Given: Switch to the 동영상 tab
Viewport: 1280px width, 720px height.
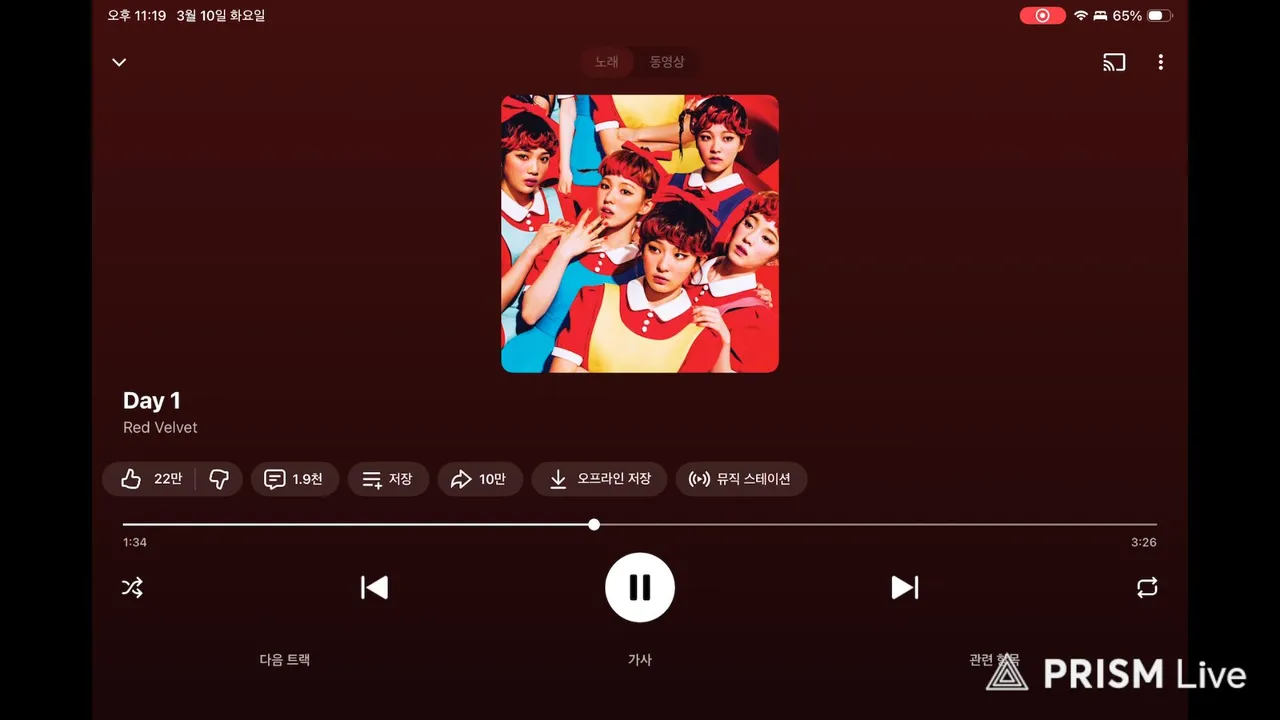Looking at the screenshot, I should [667, 62].
